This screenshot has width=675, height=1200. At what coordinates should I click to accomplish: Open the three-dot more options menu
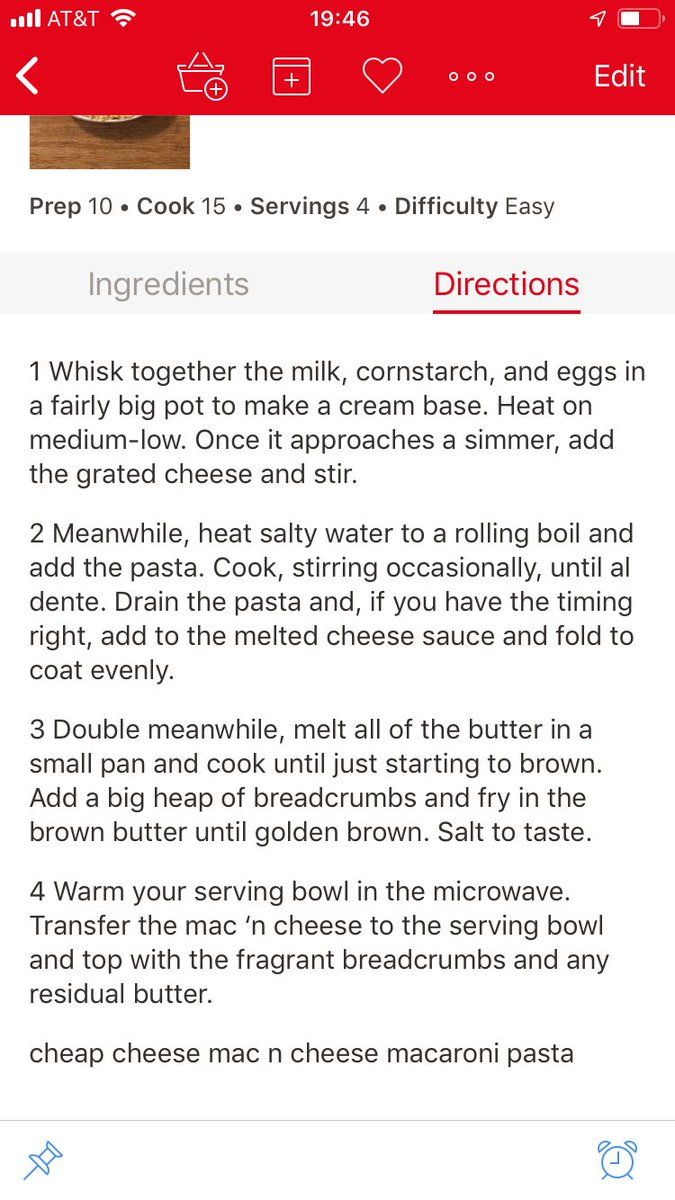[471, 76]
